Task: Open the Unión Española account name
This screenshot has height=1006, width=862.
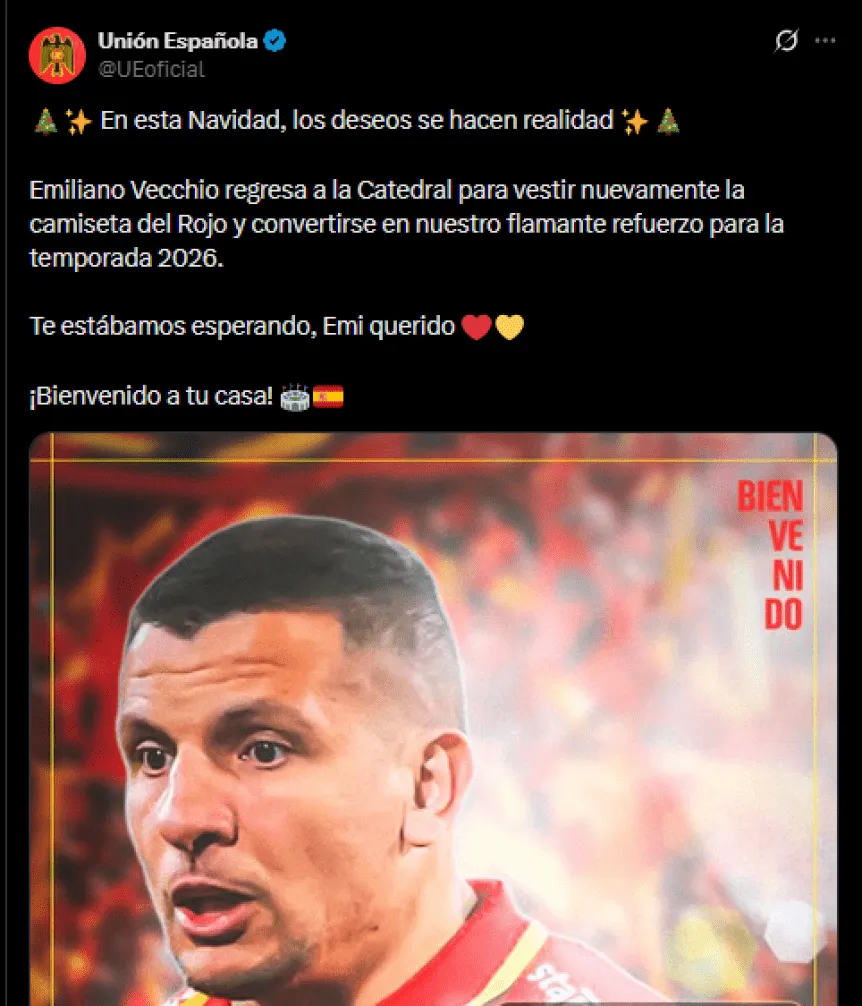Action: click(x=177, y=41)
